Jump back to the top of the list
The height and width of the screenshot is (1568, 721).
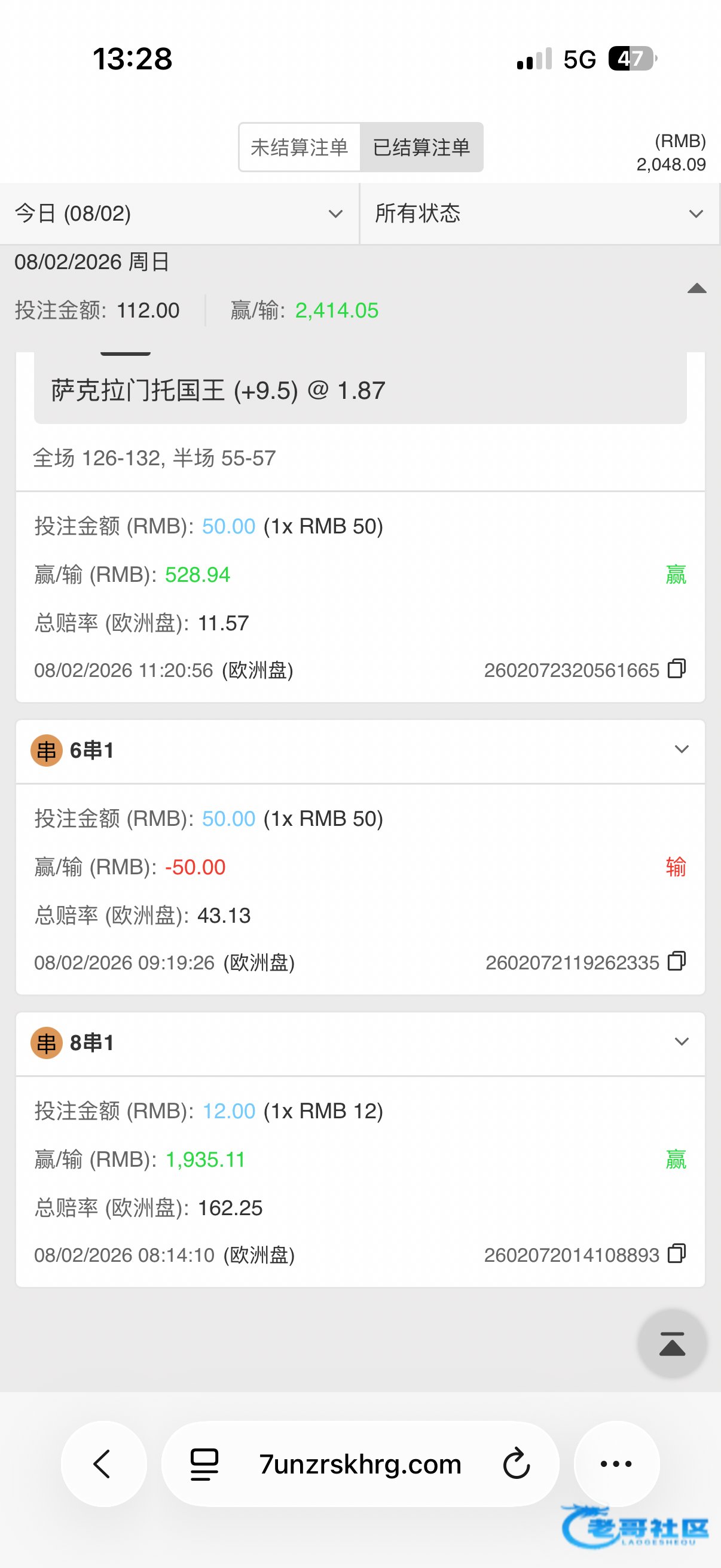tap(672, 1343)
